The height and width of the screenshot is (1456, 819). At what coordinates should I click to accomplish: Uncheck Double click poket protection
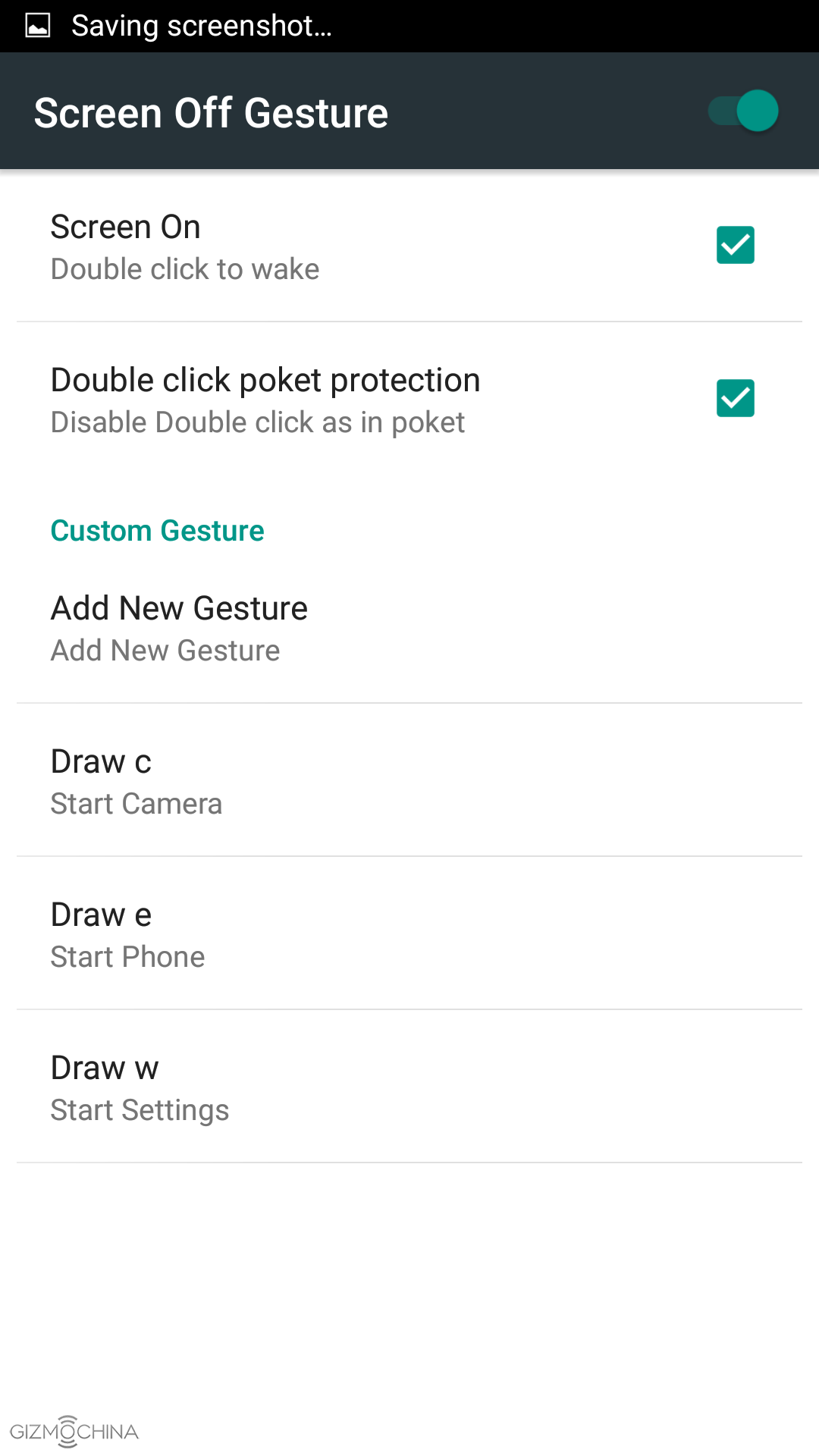pos(735,398)
